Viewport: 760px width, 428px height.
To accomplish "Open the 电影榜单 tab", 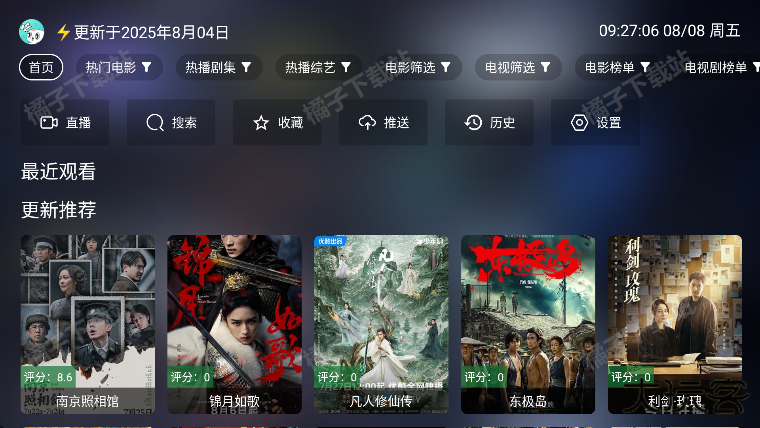I will pyautogui.click(x=618, y=67).
